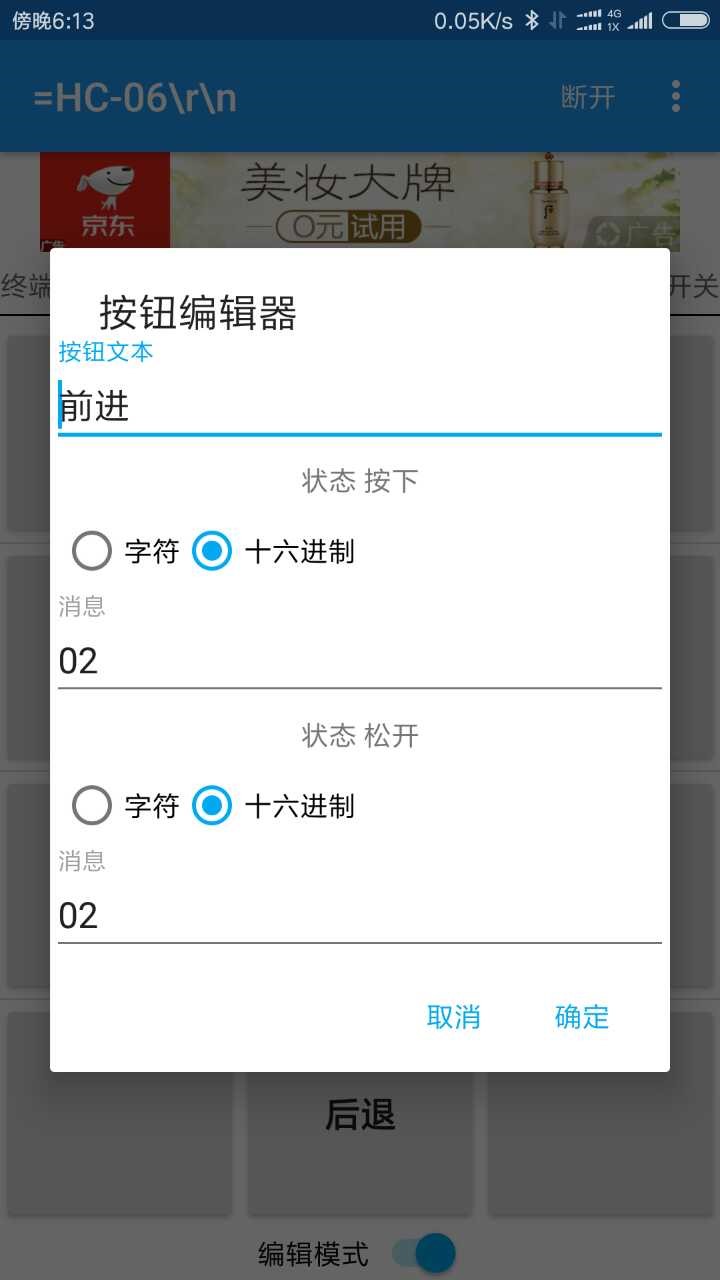This screenshot has height=1280, width=720.
Task: Select 字符 under 状态 松开
Action: click(125, 806)
